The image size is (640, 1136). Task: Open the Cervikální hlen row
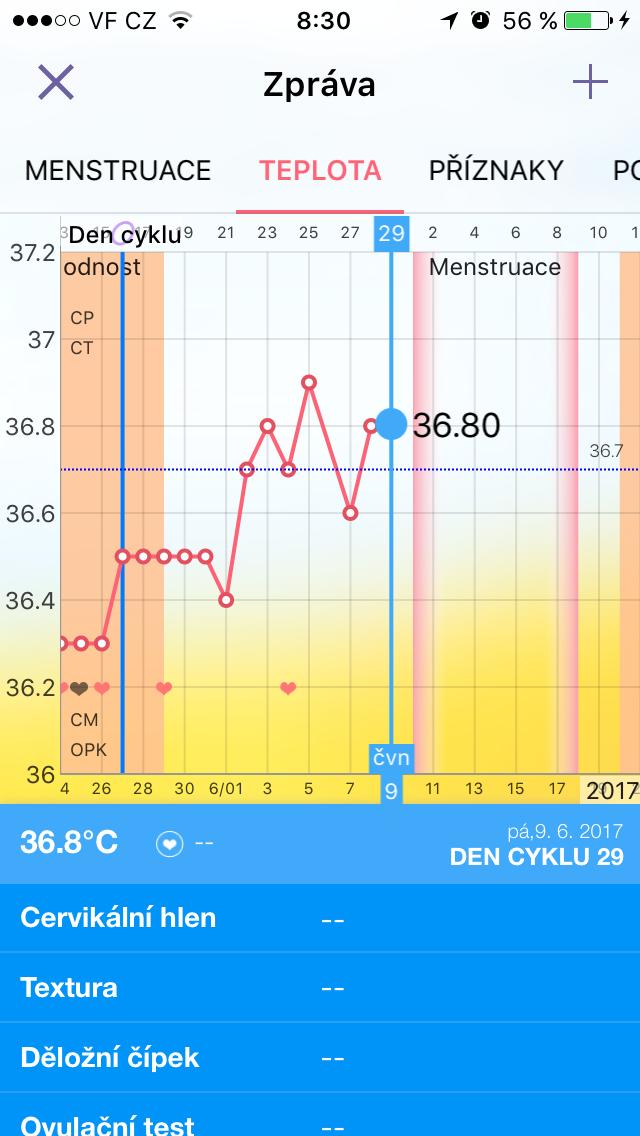click(x=320, y=918)
